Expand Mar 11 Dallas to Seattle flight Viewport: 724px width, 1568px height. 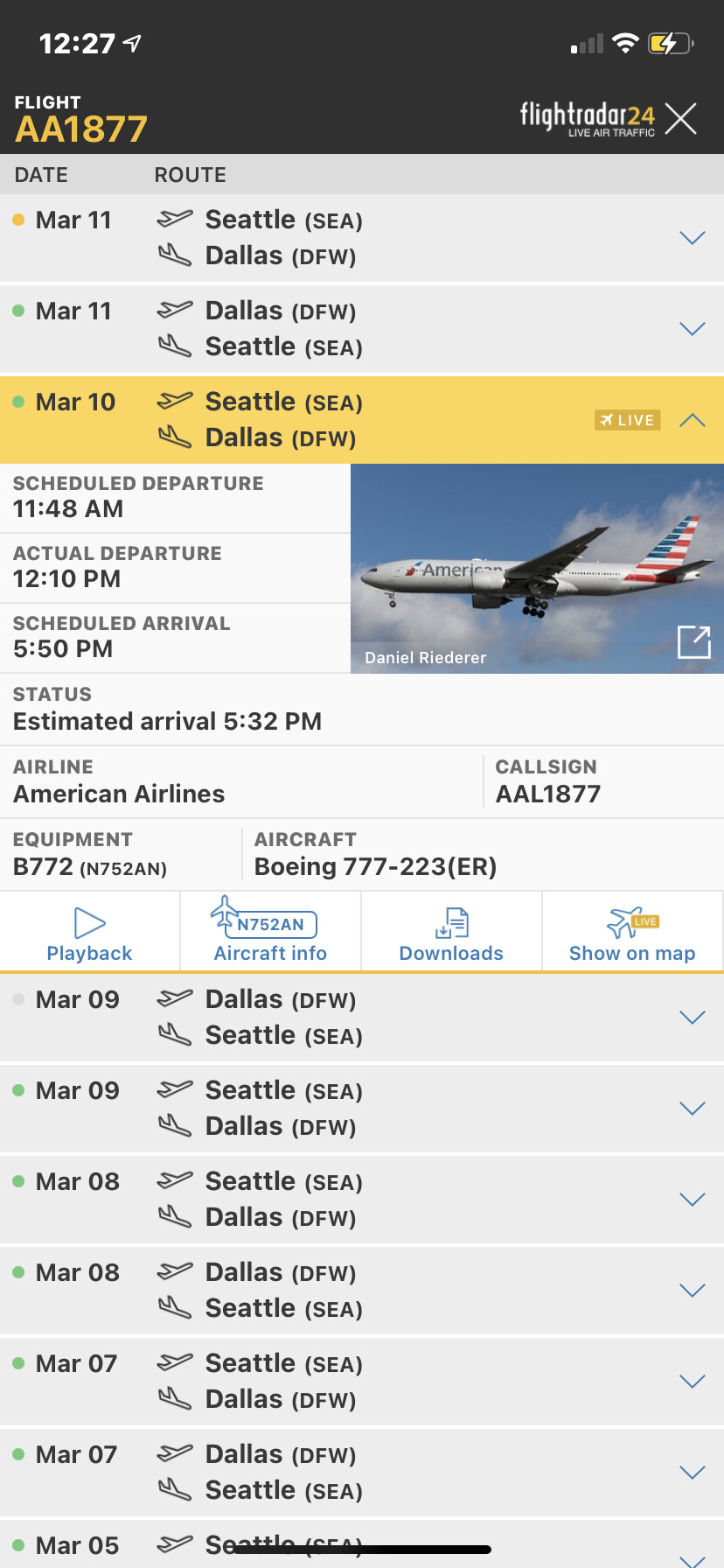[x=692, y=329]
